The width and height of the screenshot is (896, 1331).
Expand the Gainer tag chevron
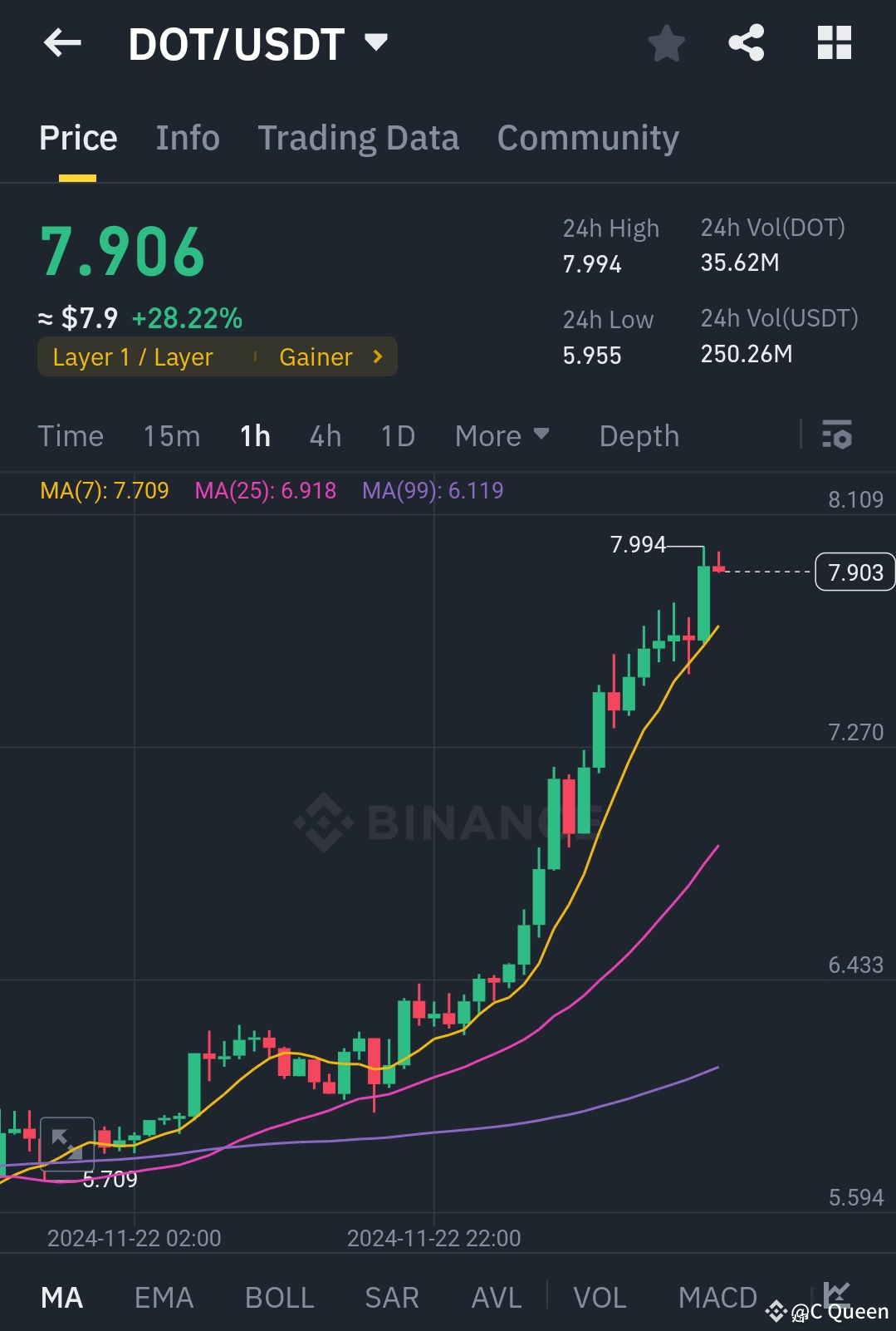point(376,356)
